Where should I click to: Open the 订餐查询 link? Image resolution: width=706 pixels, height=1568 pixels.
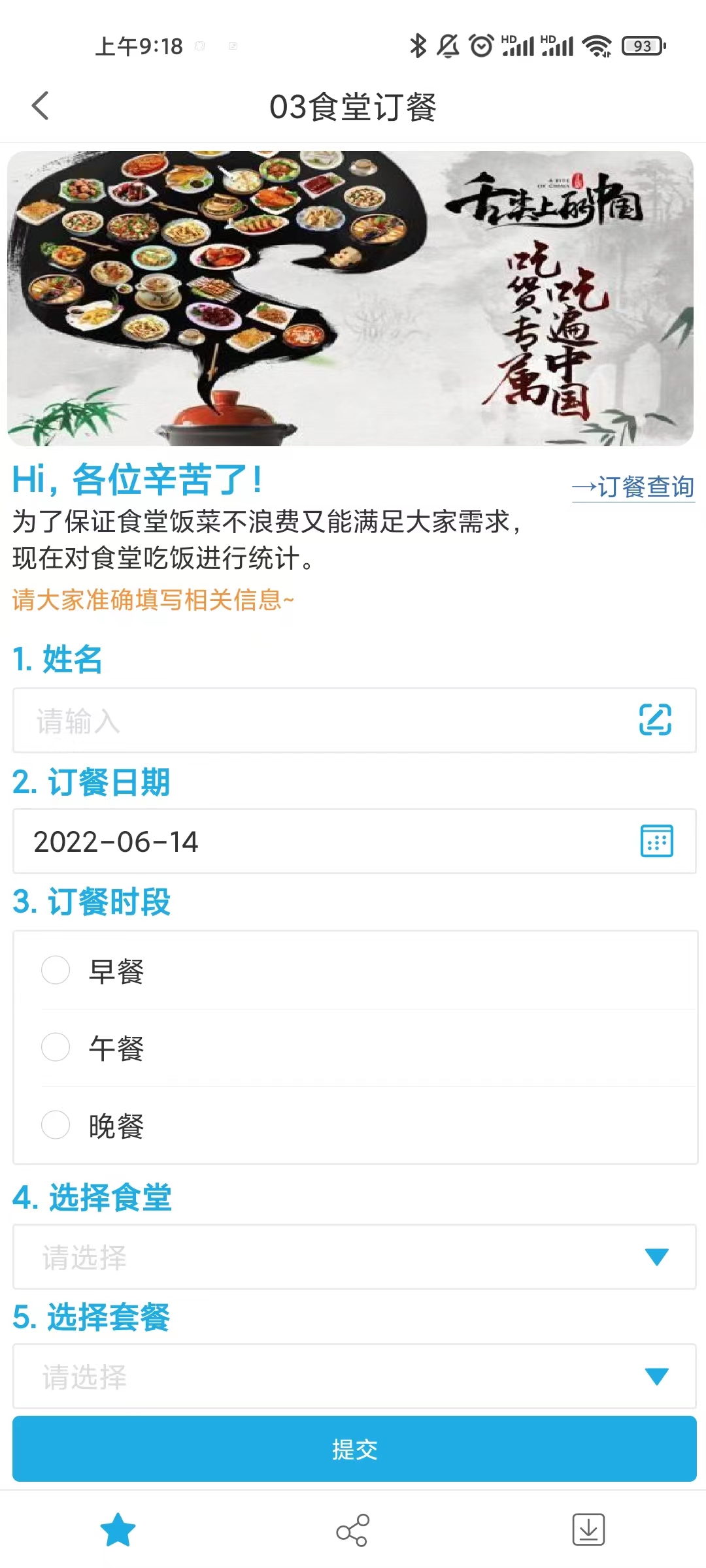coord(633,487)
